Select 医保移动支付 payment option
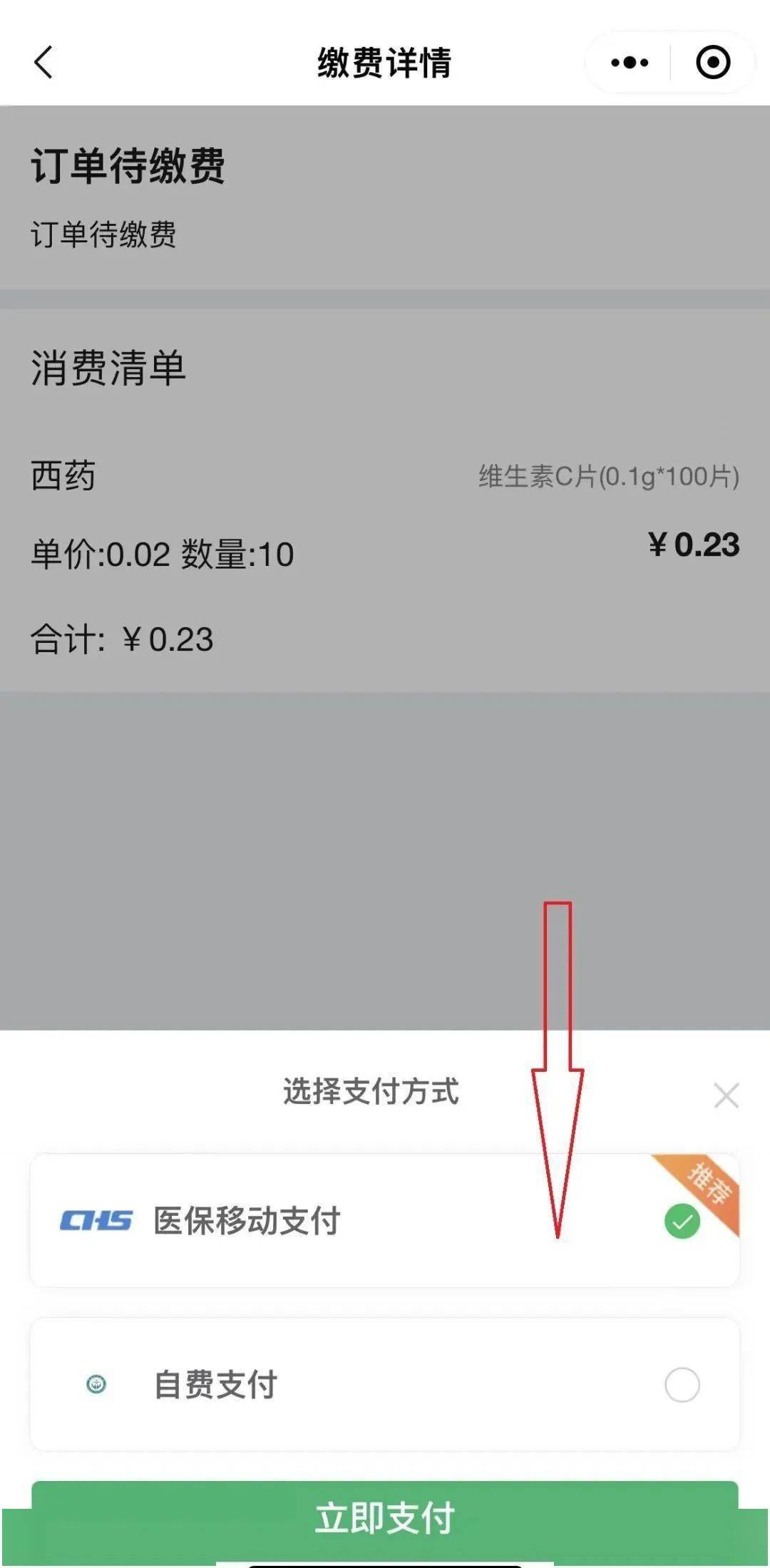The height and width of the screenshot is (1568, 770). click(x=385, y=1220)
